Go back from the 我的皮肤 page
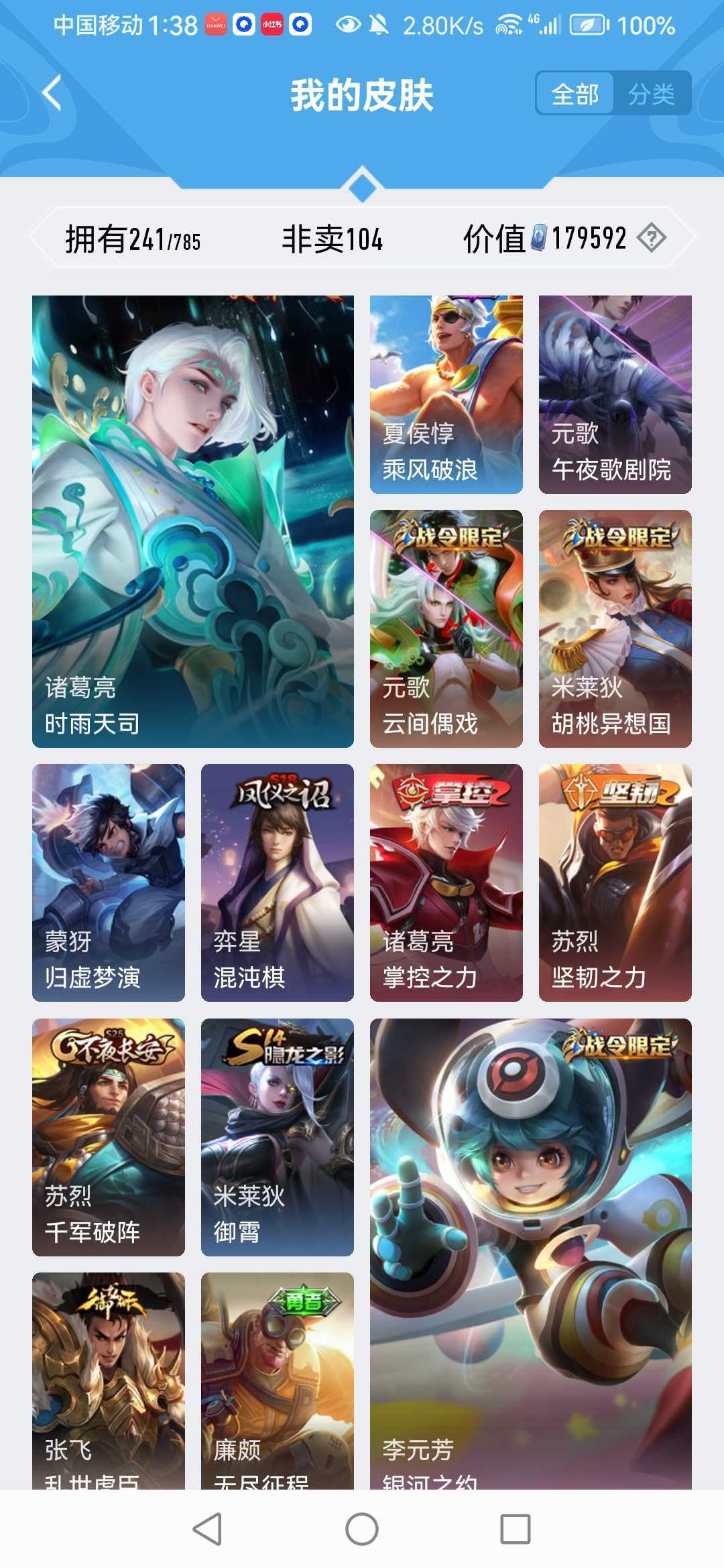Image resolution: width=724 pixels, height=1568 pixels. point(52,93)
